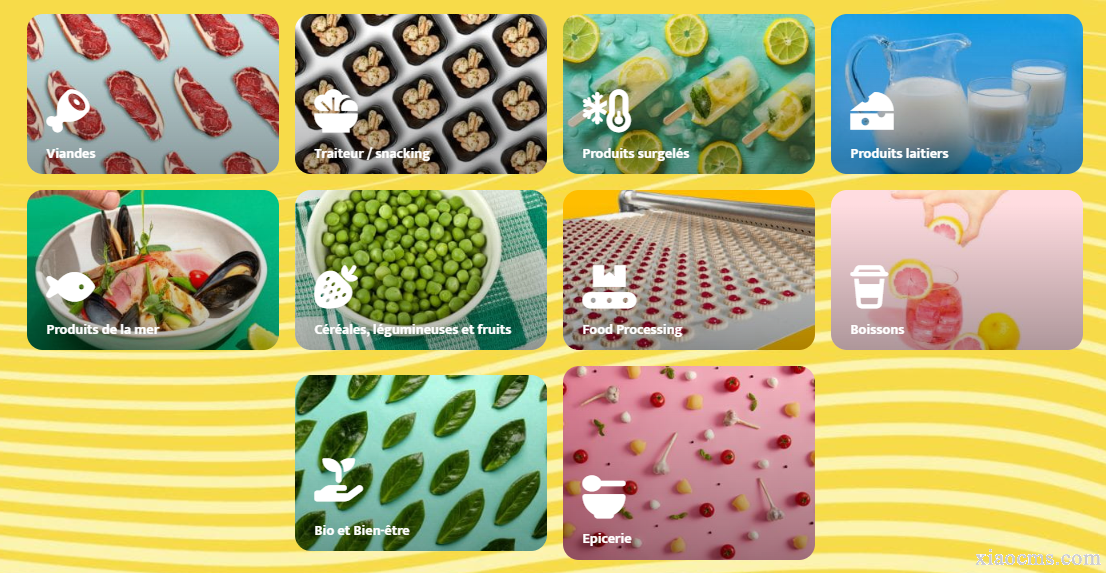View Produits de la mer category
The image size is (1106, 573).
153,270
